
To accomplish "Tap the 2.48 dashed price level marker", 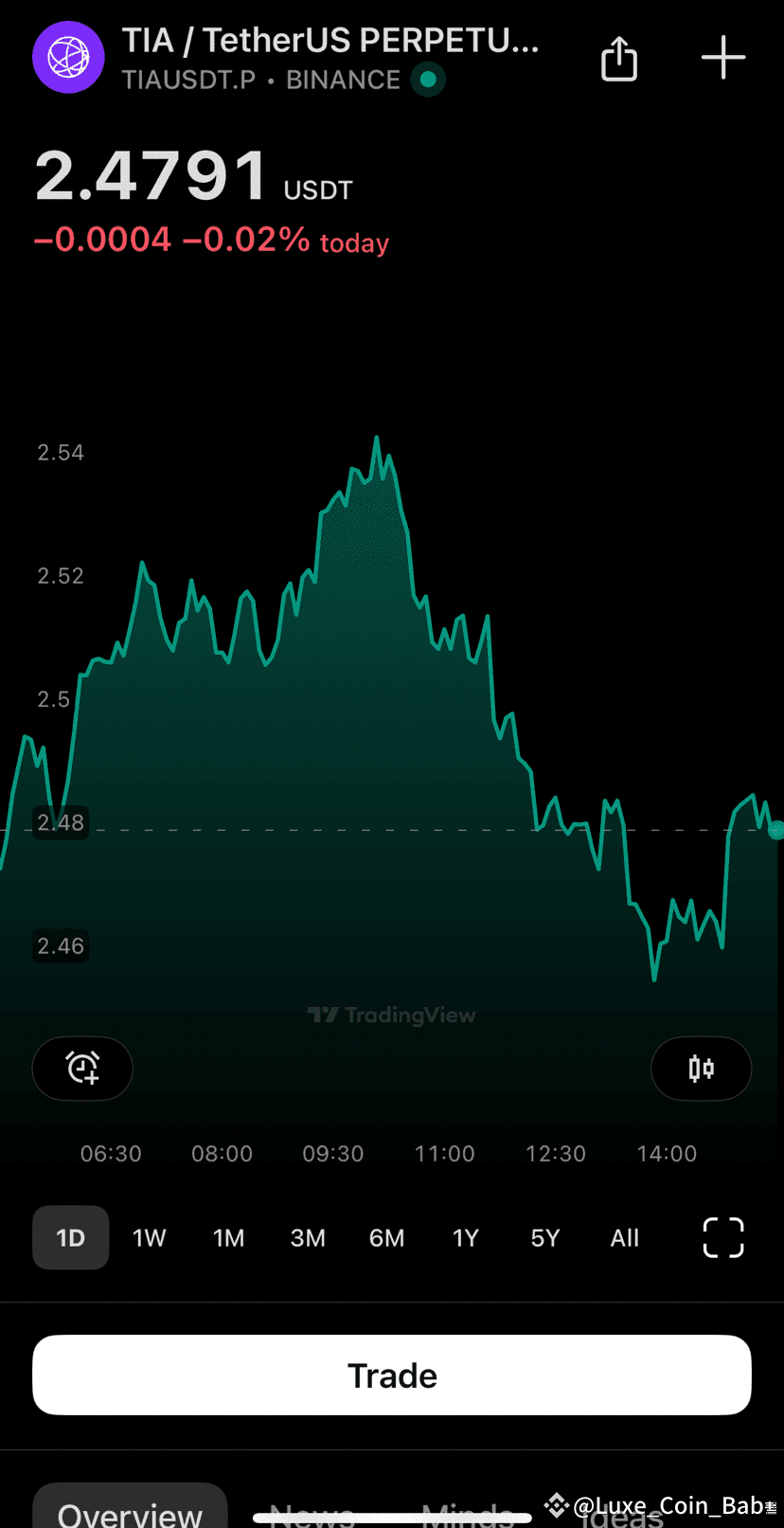I will click(x=60, y=822).
